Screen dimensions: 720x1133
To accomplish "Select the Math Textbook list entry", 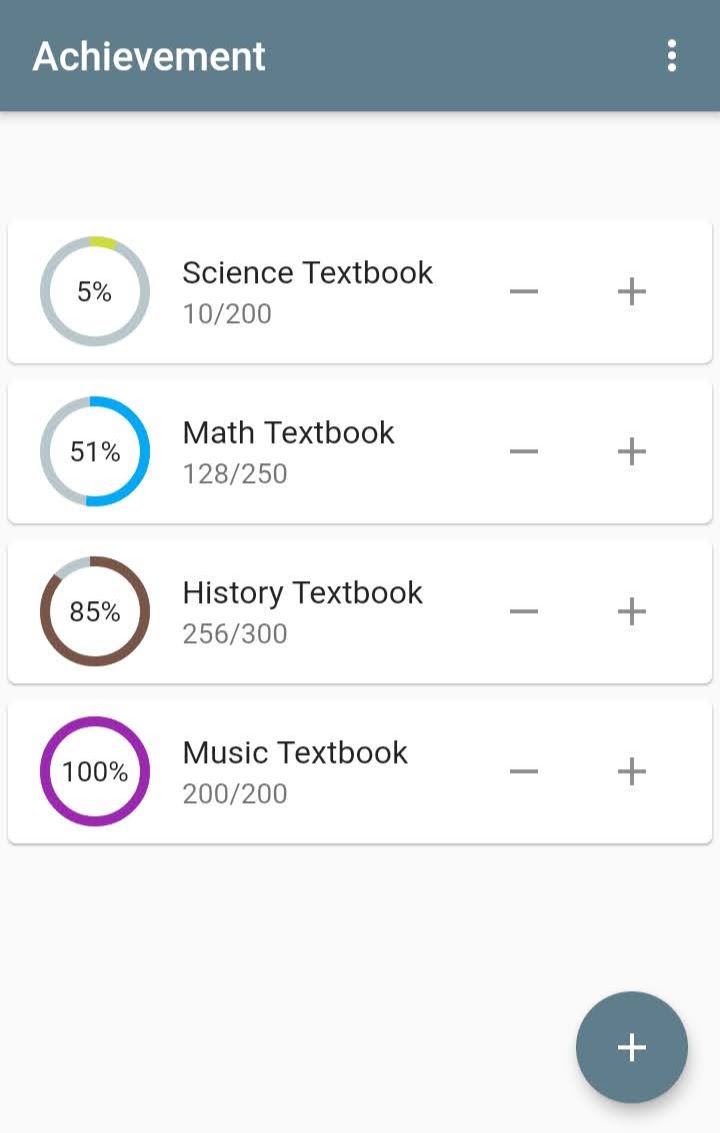I will 300,451.
